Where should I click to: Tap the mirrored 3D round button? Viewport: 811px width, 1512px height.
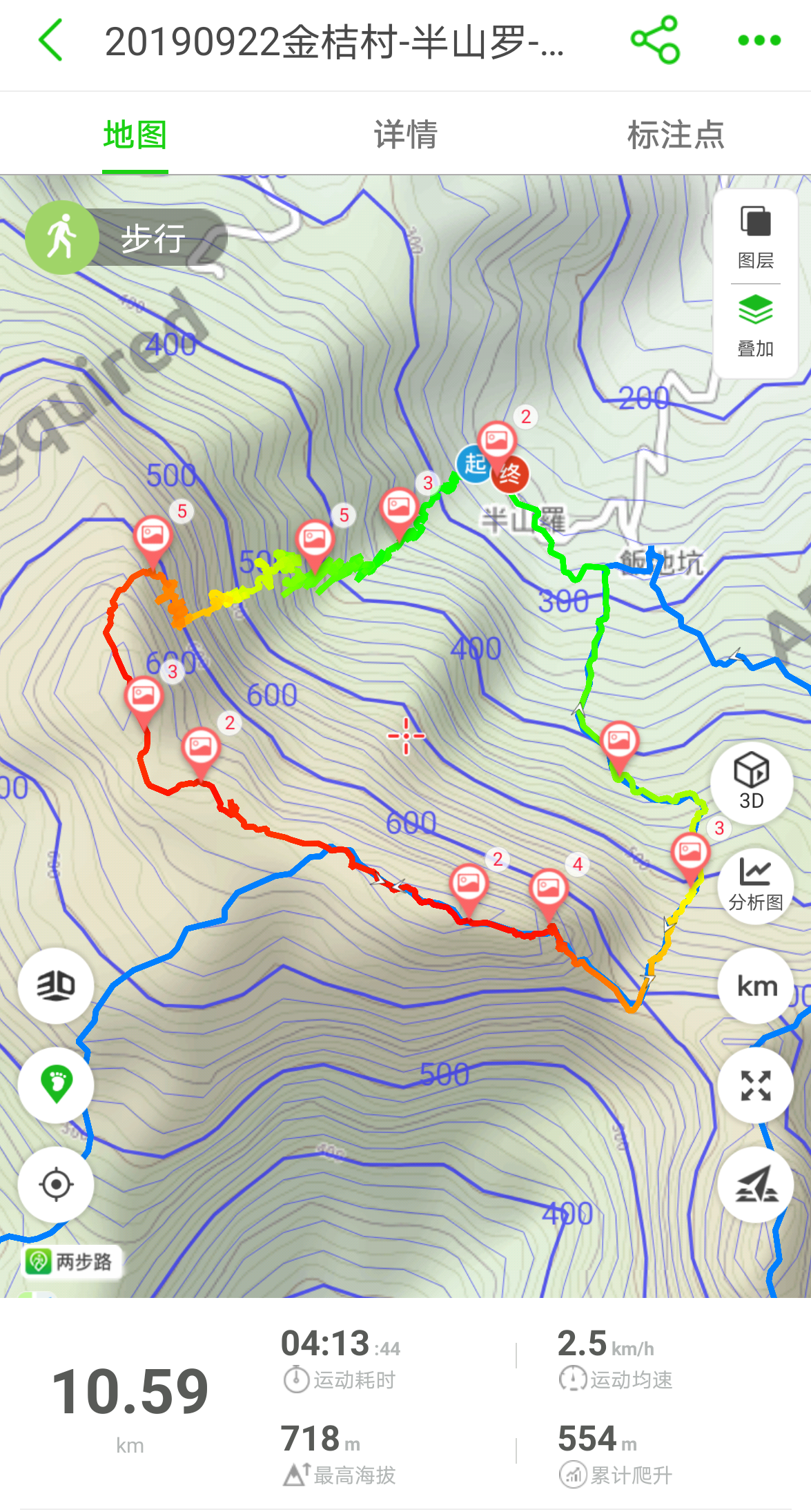(56, 985)
